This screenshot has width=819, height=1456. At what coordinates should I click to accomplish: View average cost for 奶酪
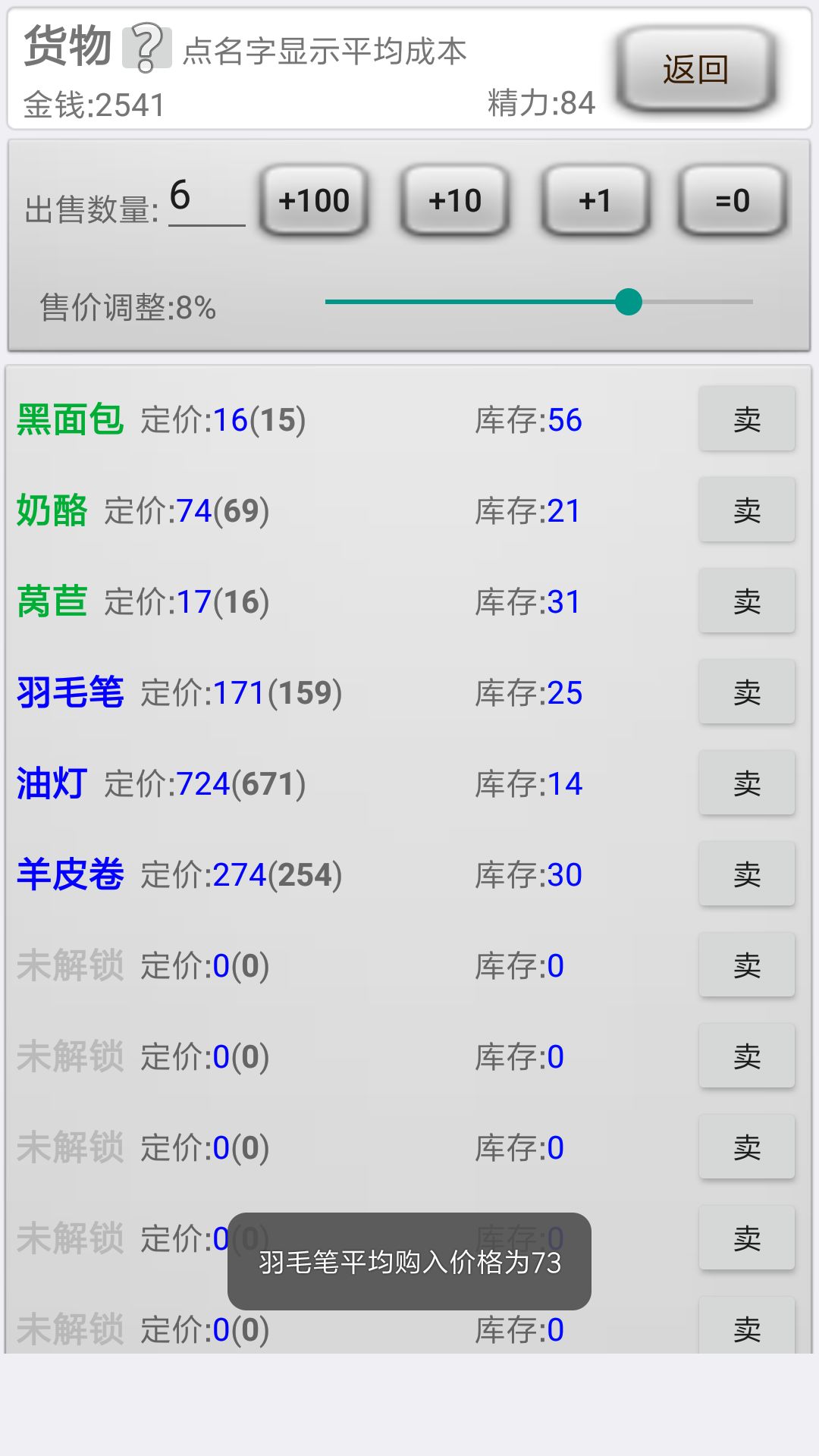(52, 510)
